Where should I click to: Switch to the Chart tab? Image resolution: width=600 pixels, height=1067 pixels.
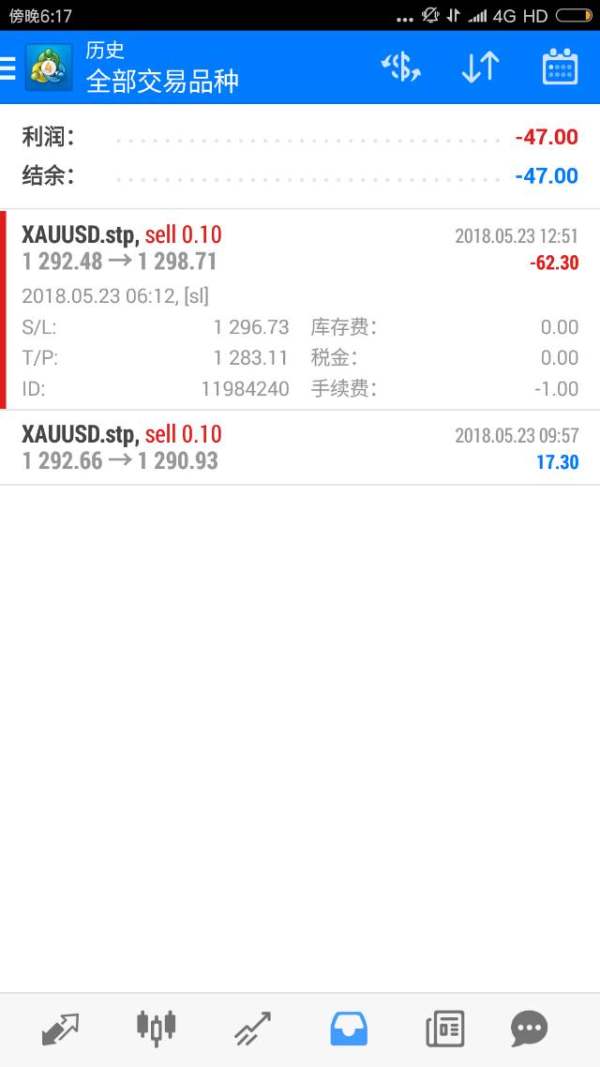pos(156,1028)
